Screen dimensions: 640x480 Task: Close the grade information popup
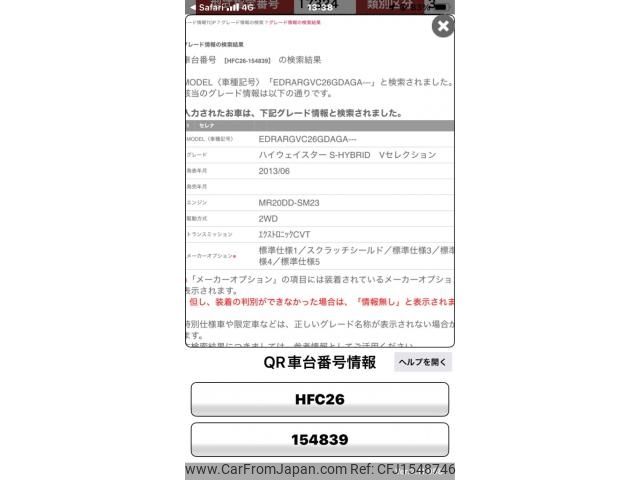pos(443,27)
